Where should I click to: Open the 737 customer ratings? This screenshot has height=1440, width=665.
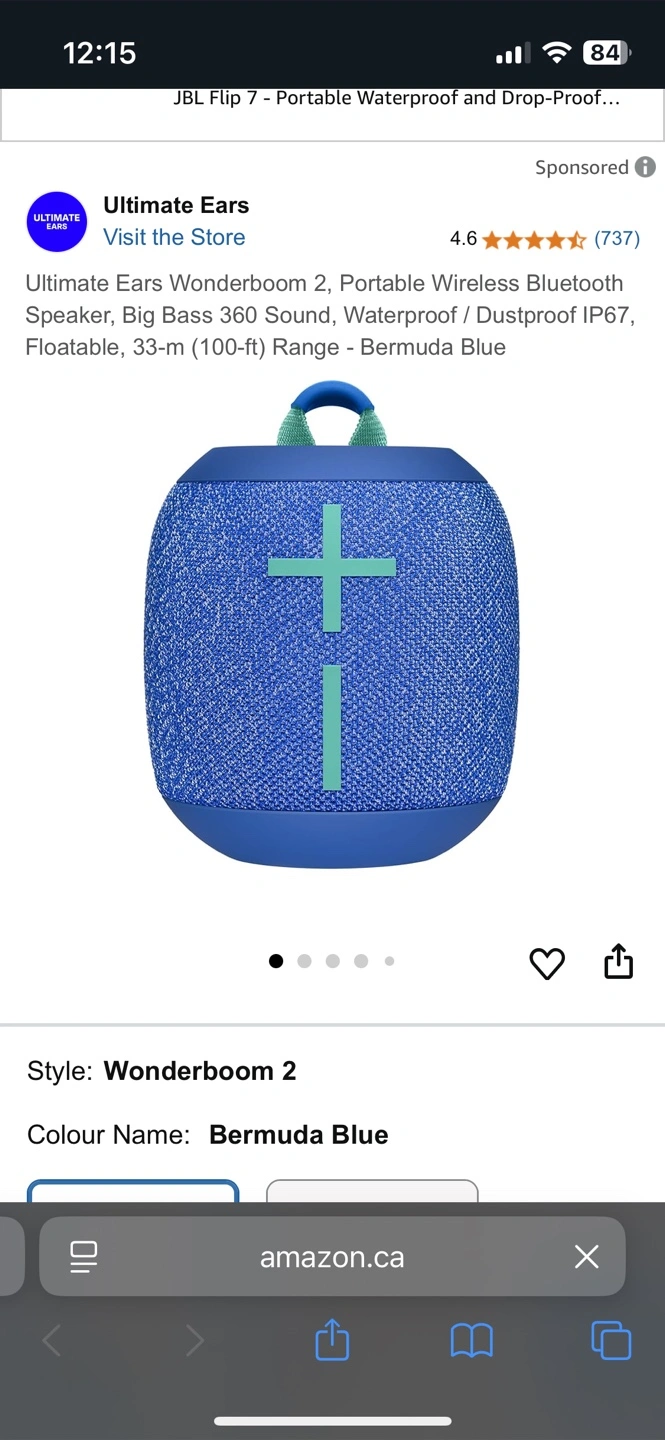617,238
